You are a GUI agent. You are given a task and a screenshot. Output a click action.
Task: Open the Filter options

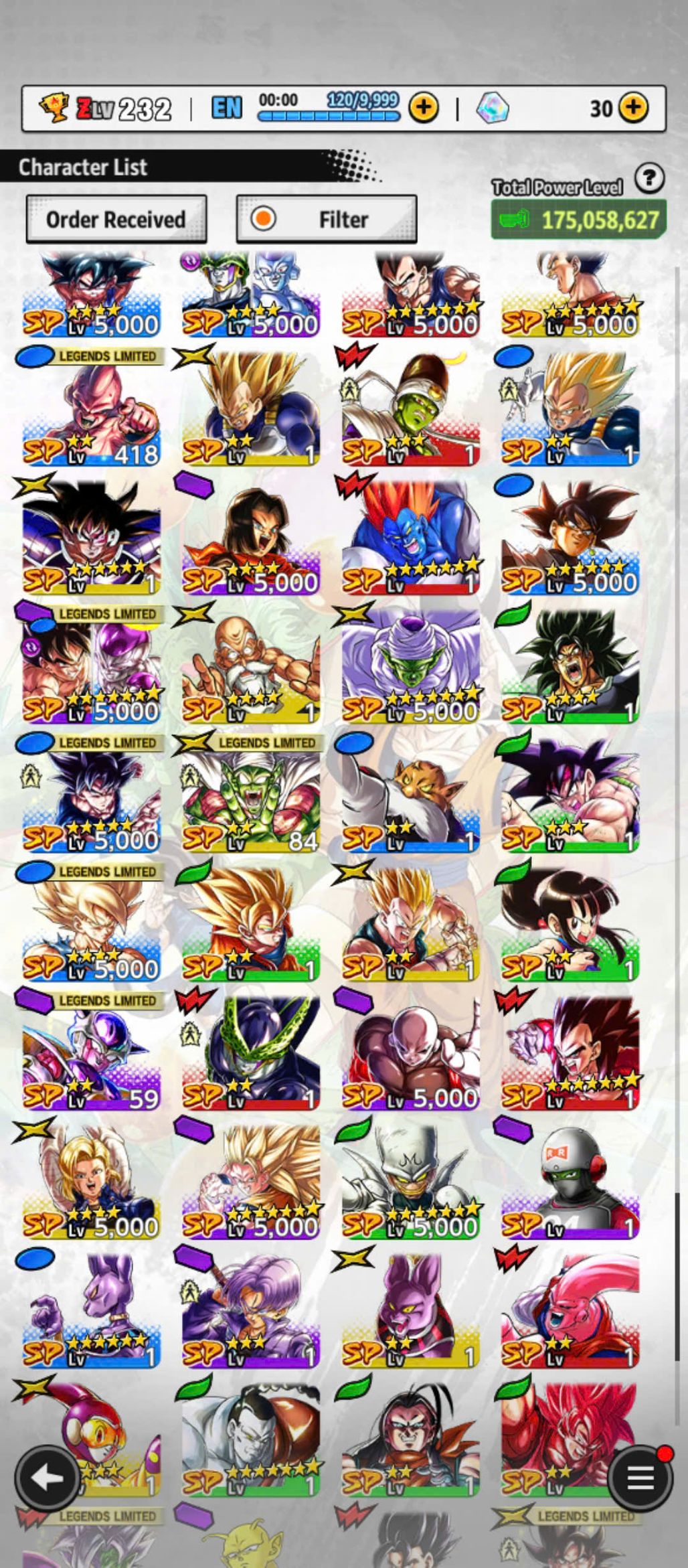pyautogui.click(x=327, y=219)
